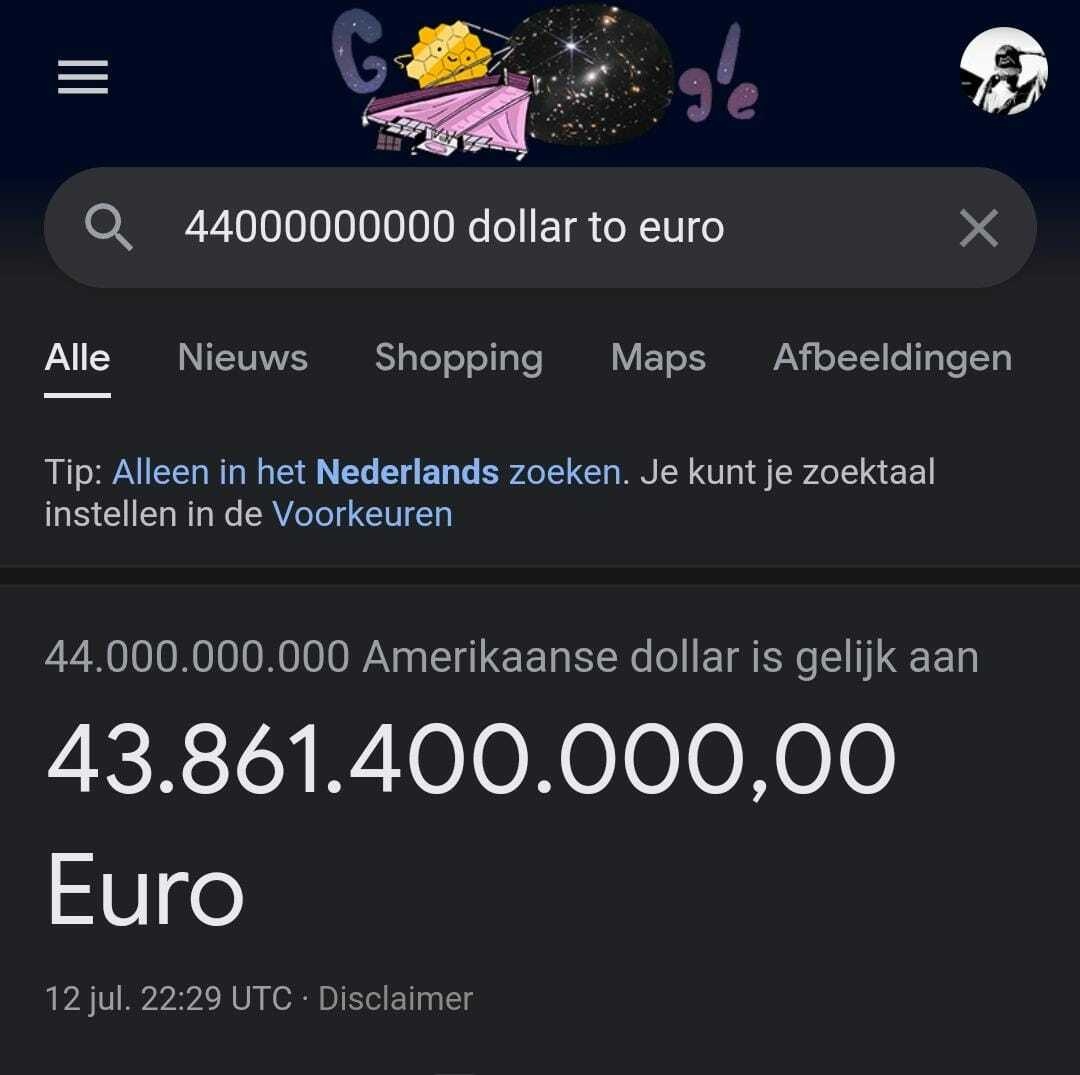Open the Voorkeuren link
1080x1075 pixels.
(x=362, y=514)
